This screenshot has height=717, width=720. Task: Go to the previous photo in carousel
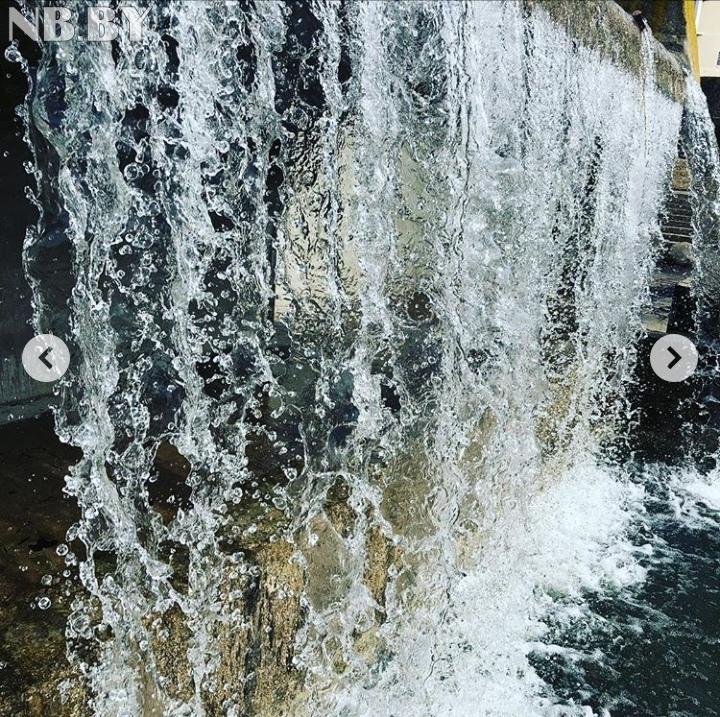[46, 358]
